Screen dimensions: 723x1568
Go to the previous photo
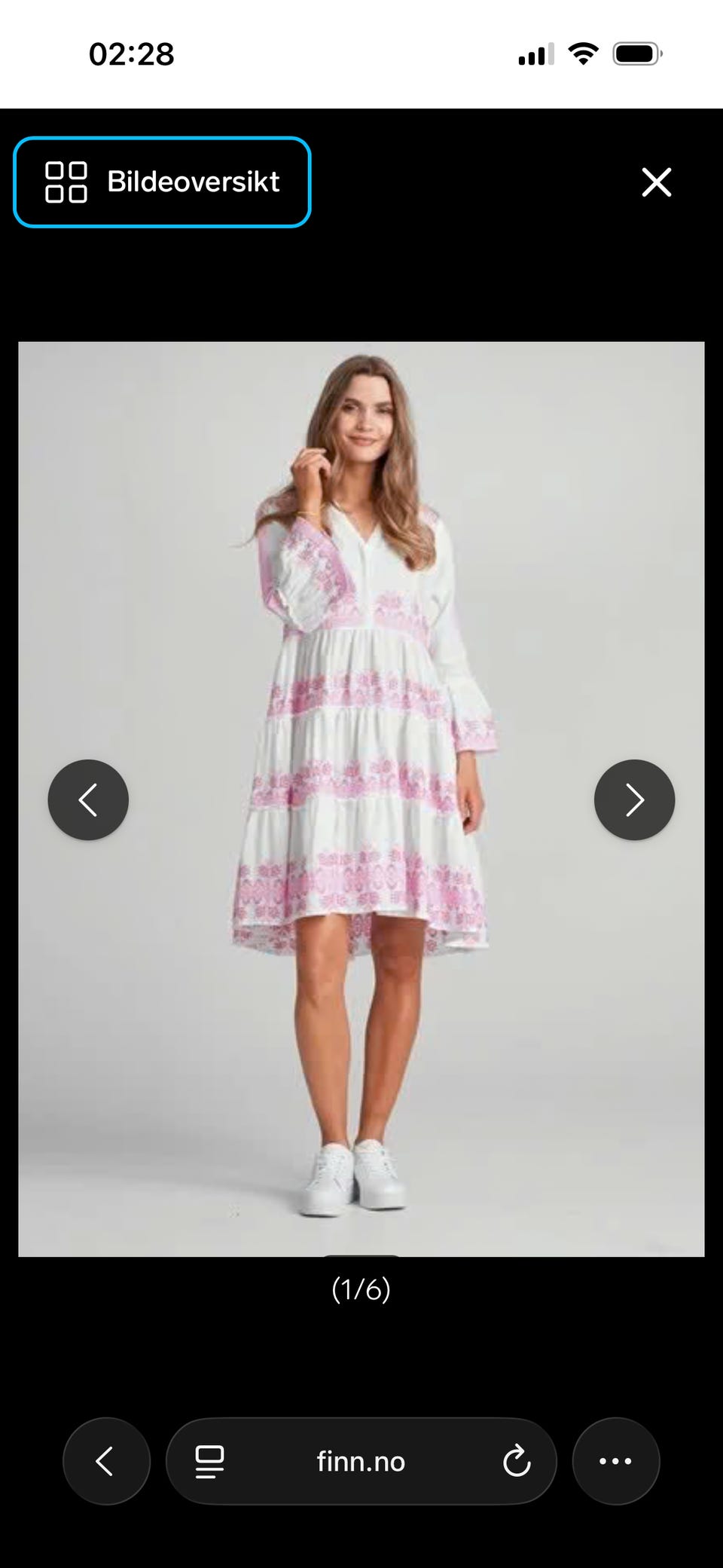tap(88, 799)
